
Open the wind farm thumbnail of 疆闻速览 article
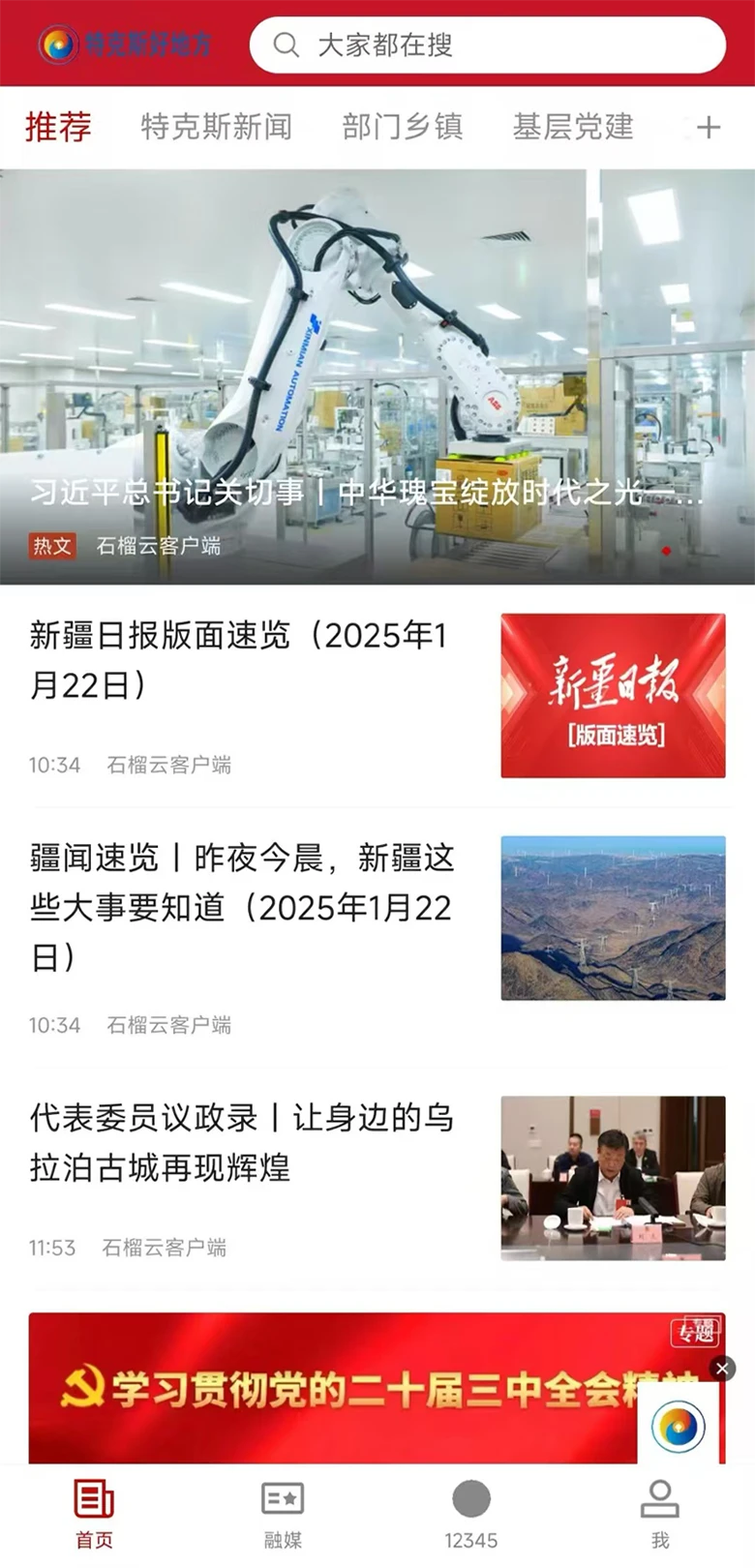(x=612, y=920)
